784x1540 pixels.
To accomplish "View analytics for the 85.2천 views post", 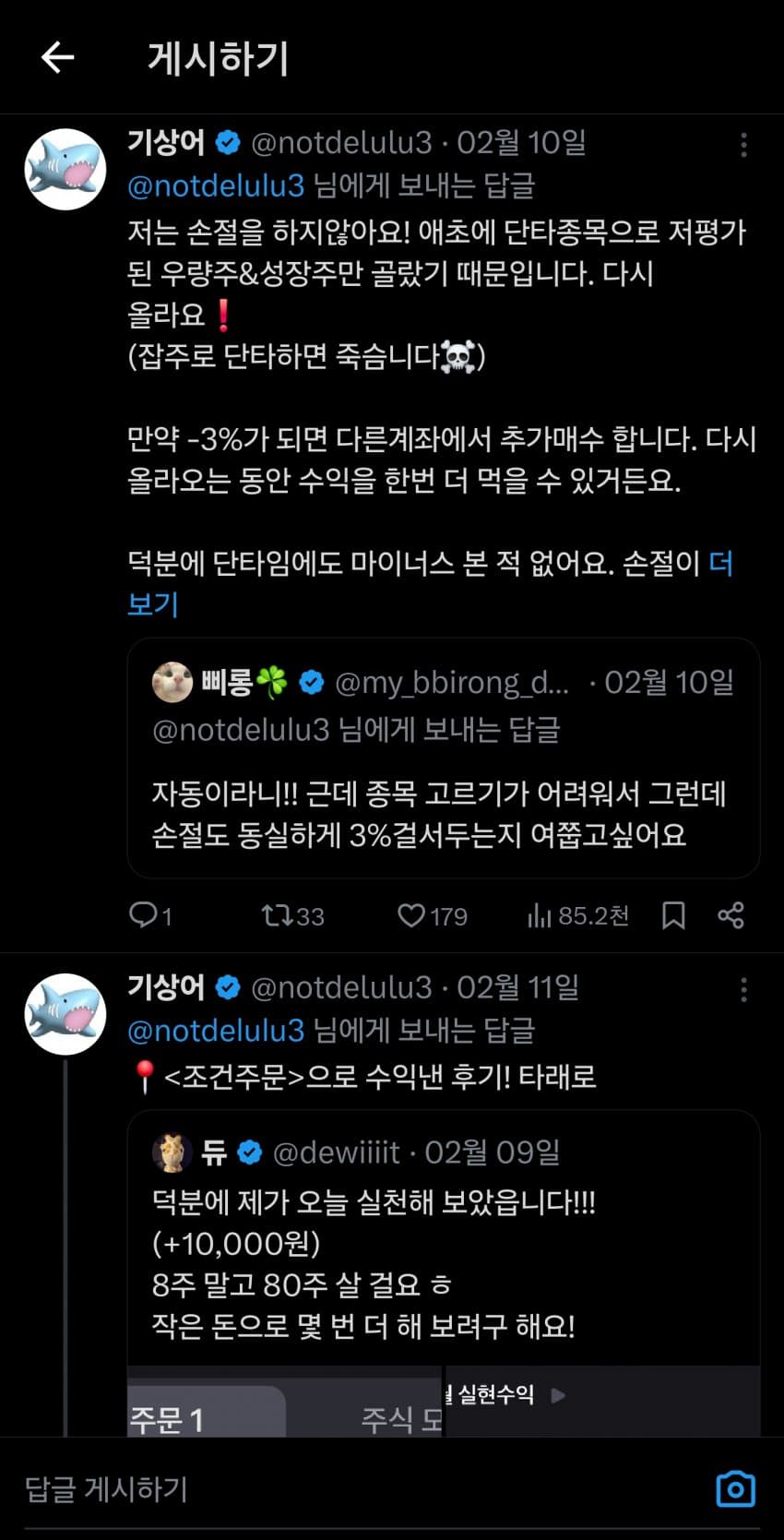I will [x=578, y=915].
